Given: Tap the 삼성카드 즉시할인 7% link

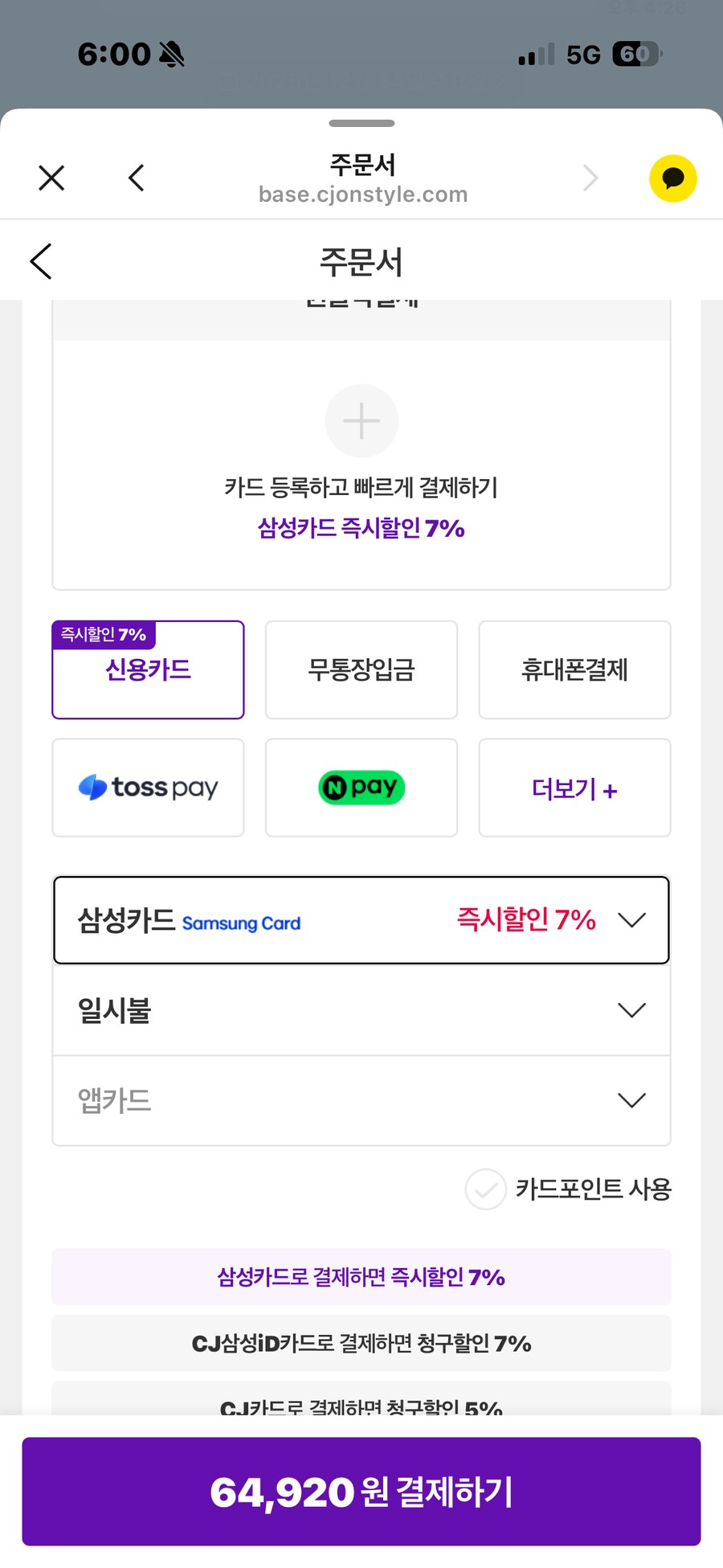Looking at the screenshot, I should pyautogui.click(x=361, y=528).
